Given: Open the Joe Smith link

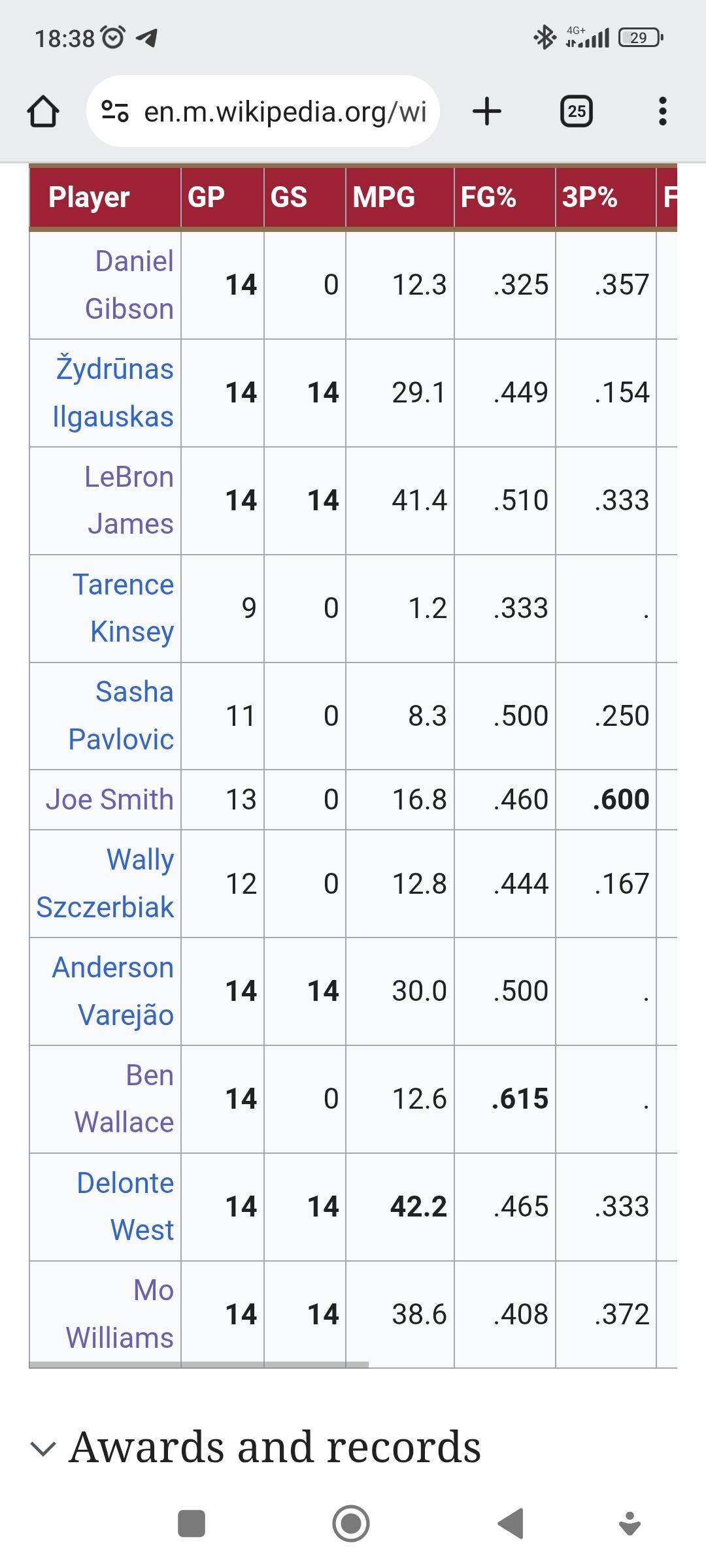Looking at the screenshot, I should [110, 800].
